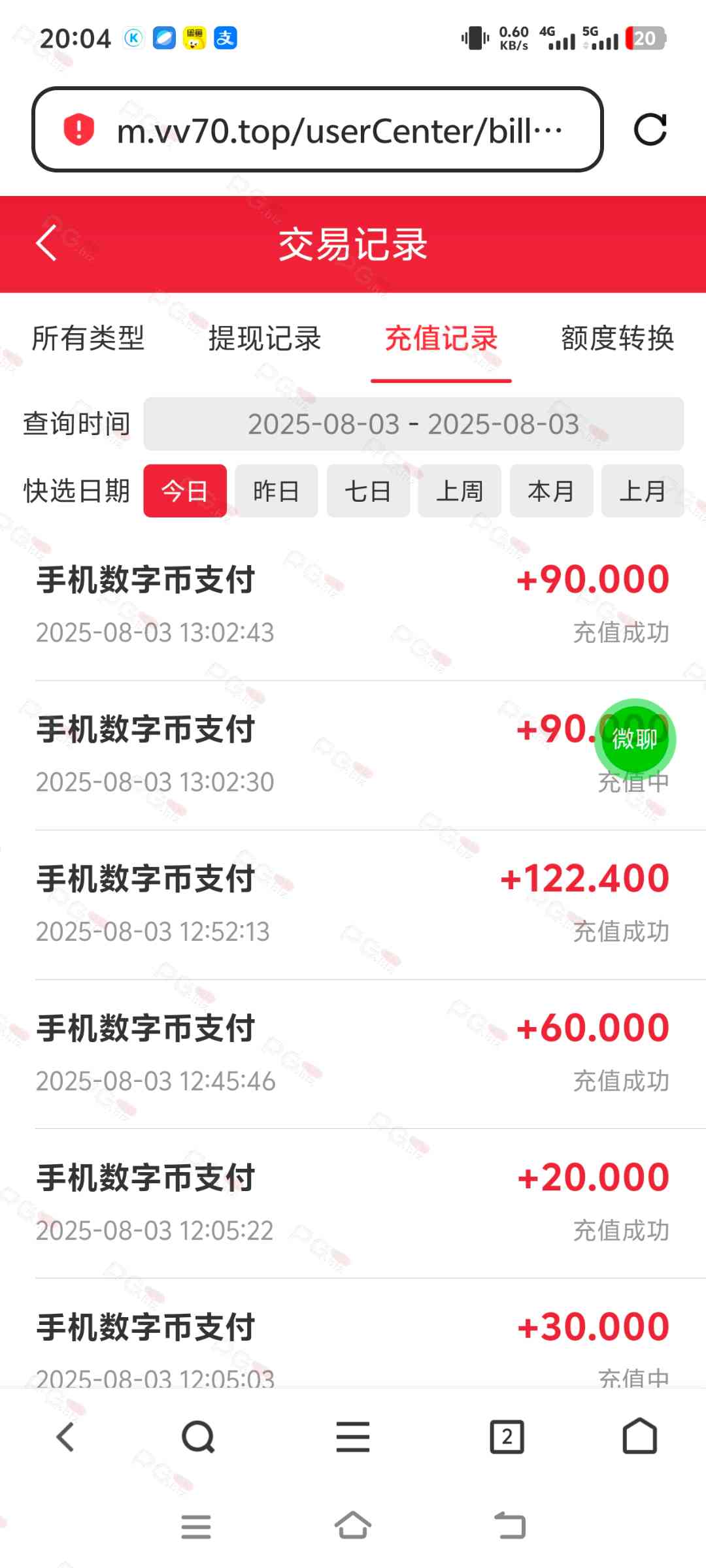706x1568 pixels.
Task: Show records for 本月
Action: click(x=551, y=491)
